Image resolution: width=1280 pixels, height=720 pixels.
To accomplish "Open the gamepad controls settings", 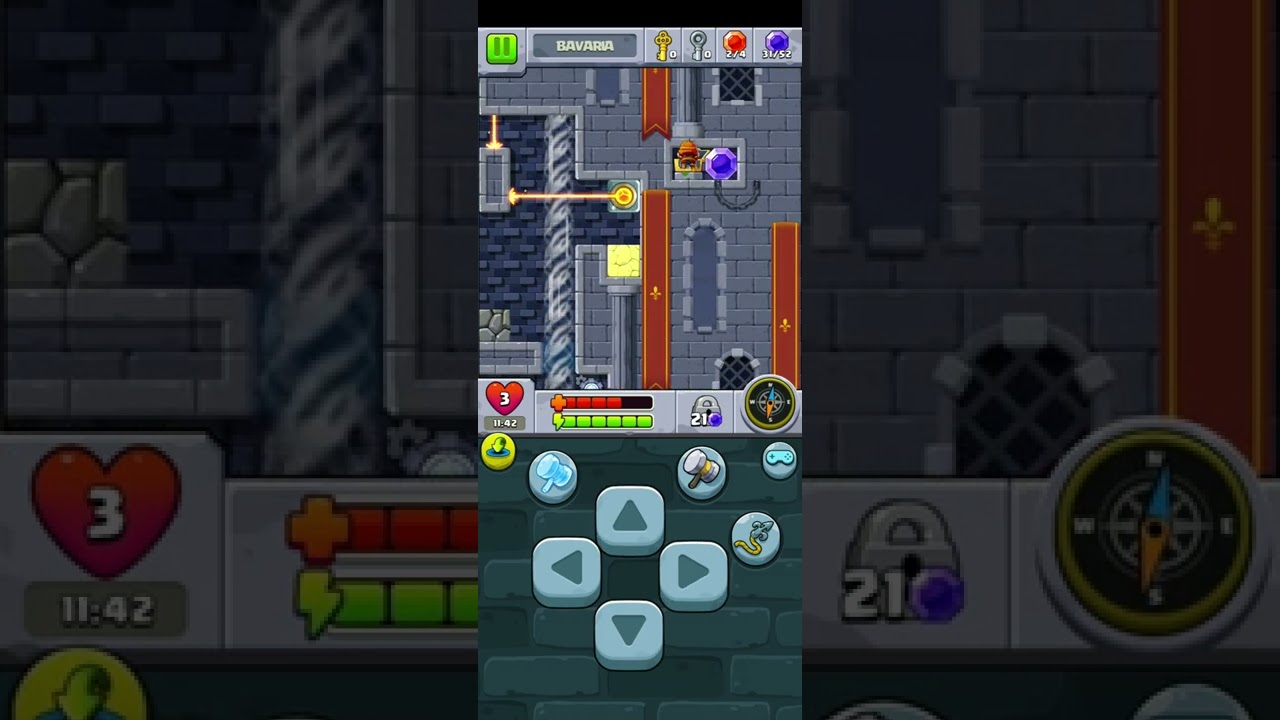I will point(779,459).
